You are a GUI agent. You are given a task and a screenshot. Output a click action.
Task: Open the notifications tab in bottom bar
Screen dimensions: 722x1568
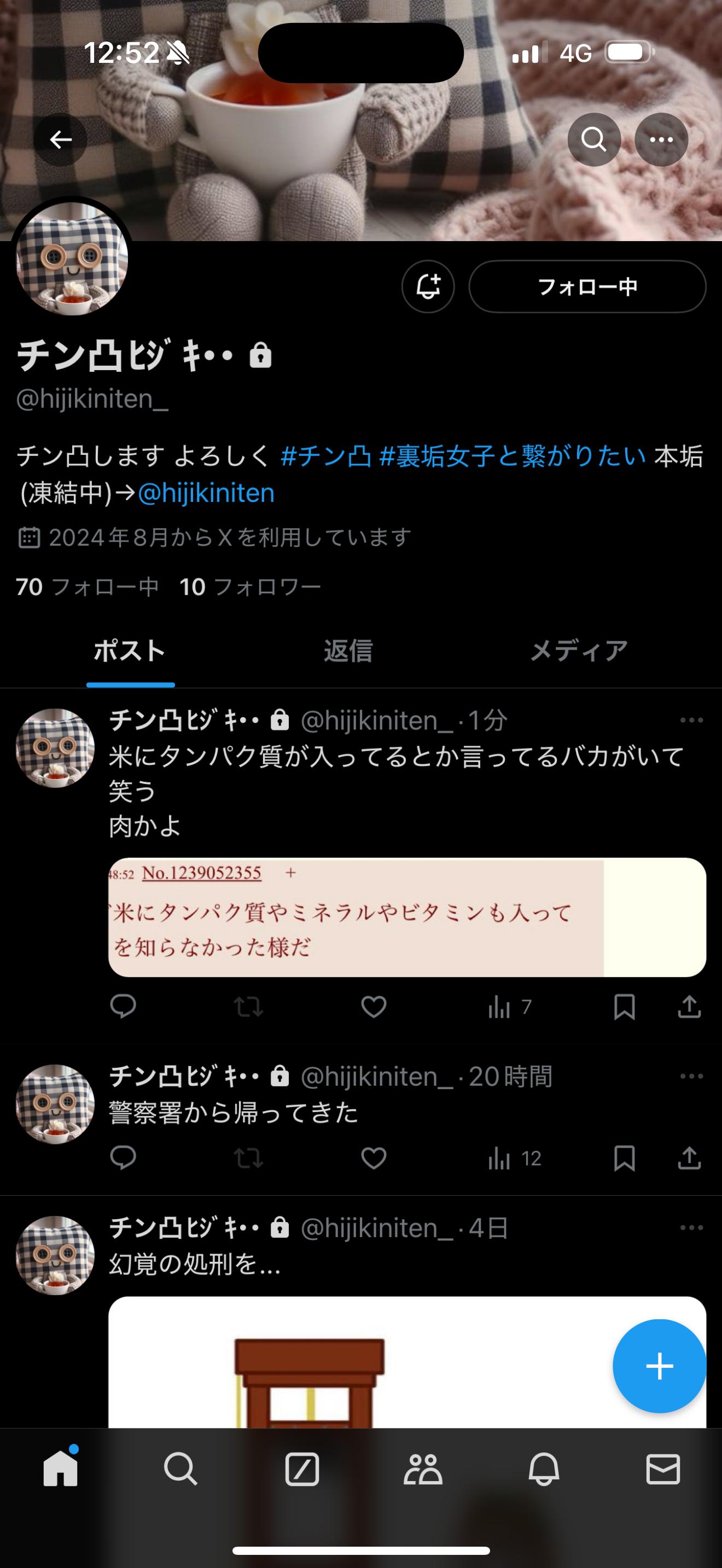pyautogui.click(x=543, y=1470)
